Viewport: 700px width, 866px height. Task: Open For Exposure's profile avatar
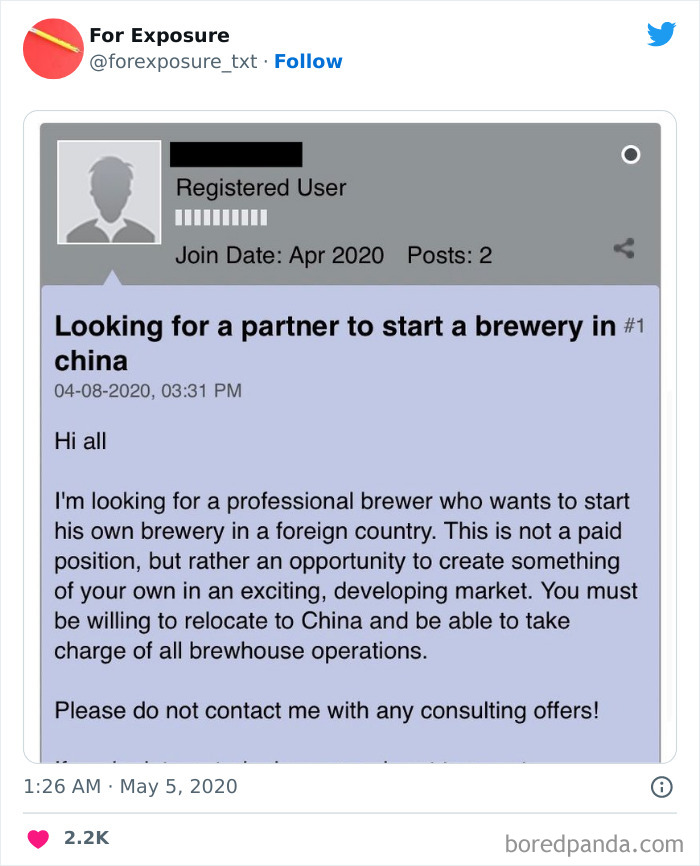[x=52, y=49]
